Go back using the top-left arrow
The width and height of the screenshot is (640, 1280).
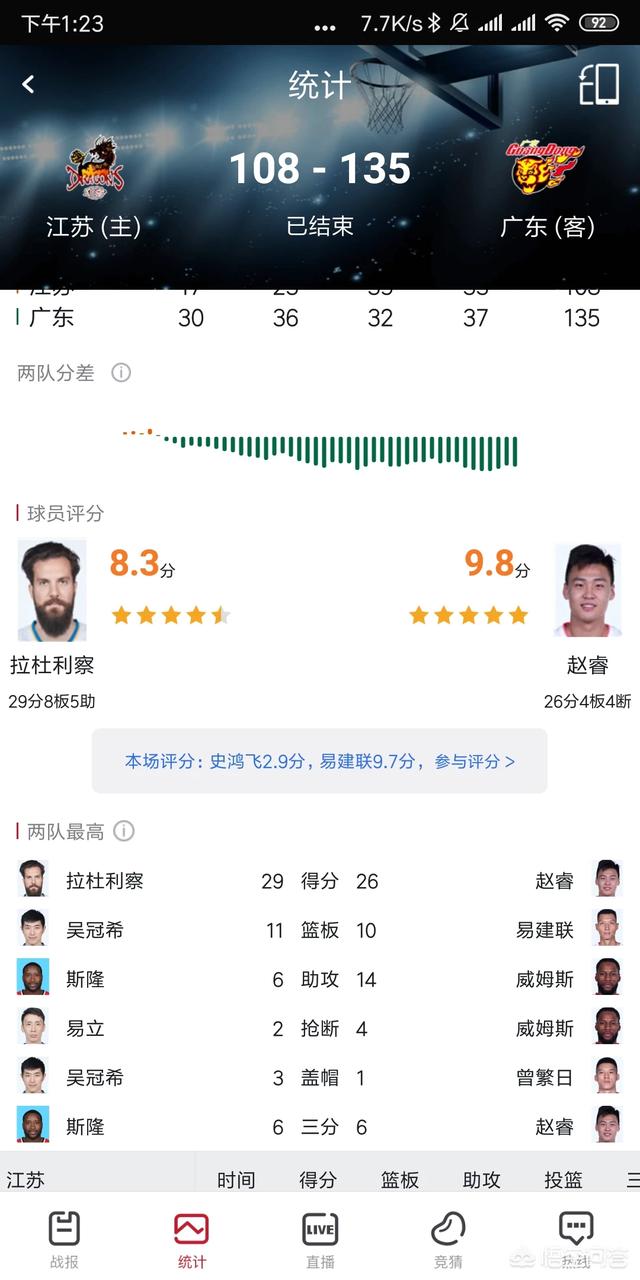(28, 85)
